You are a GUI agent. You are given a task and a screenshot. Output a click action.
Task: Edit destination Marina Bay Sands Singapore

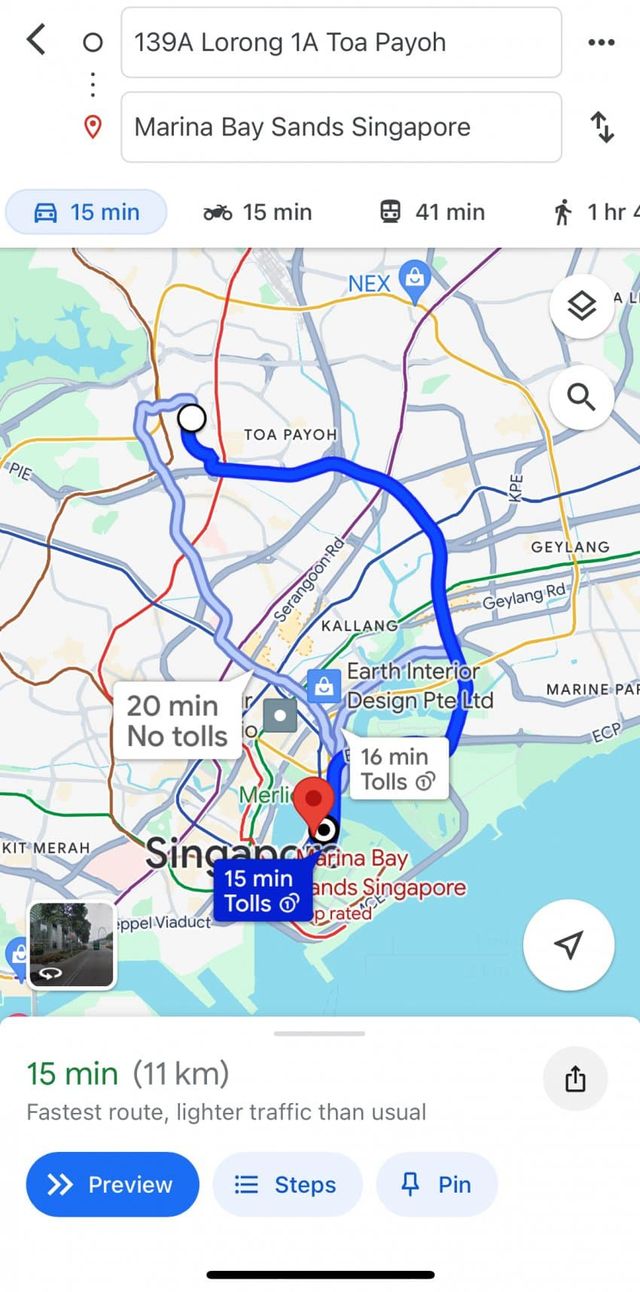[x=340, y=127]
